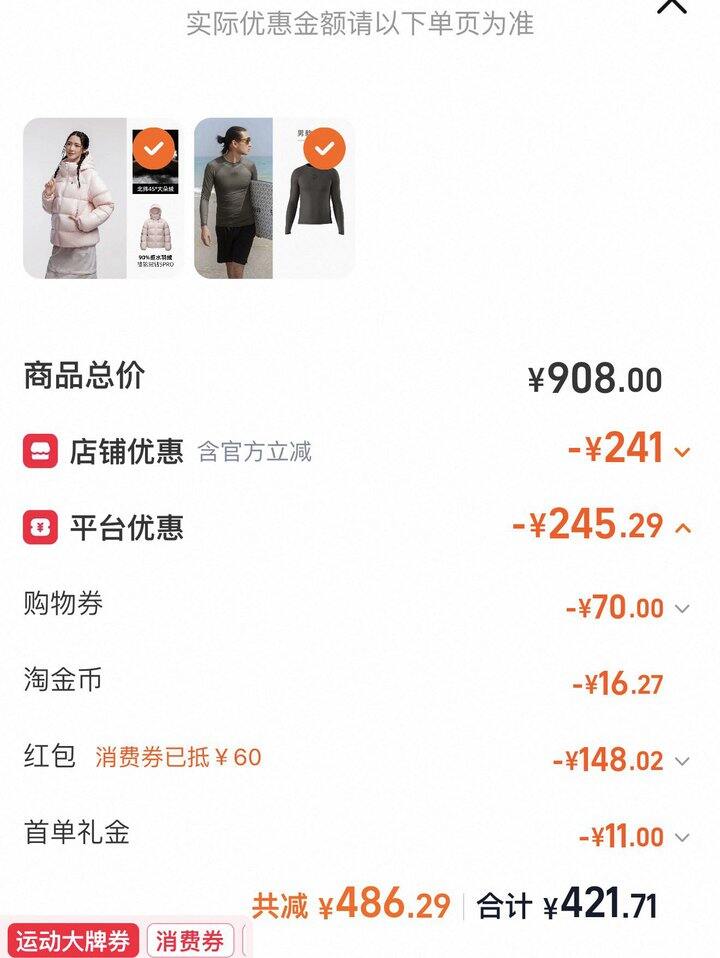720x958 pixels.
Task: Deselect the pink down jacket item
Action: [153, 149]
